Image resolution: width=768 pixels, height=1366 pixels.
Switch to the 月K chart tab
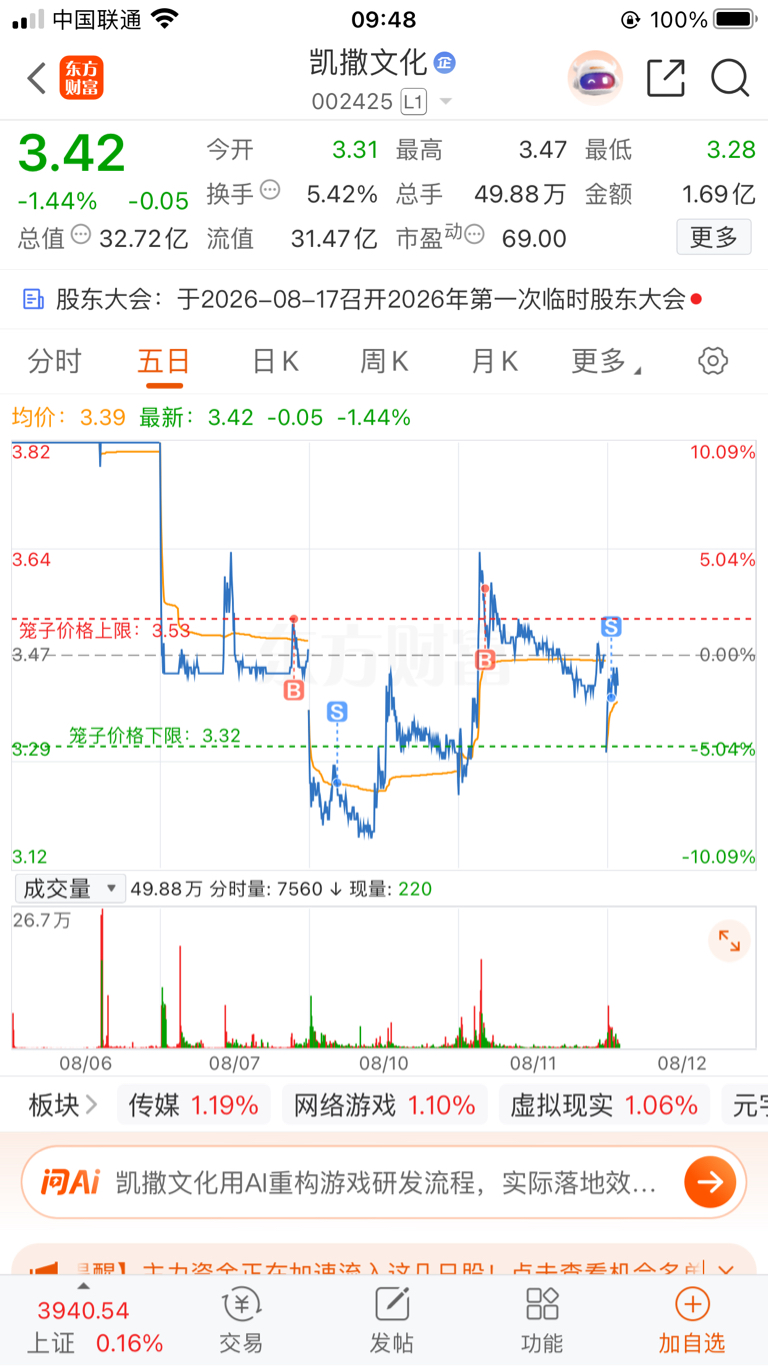494,361
